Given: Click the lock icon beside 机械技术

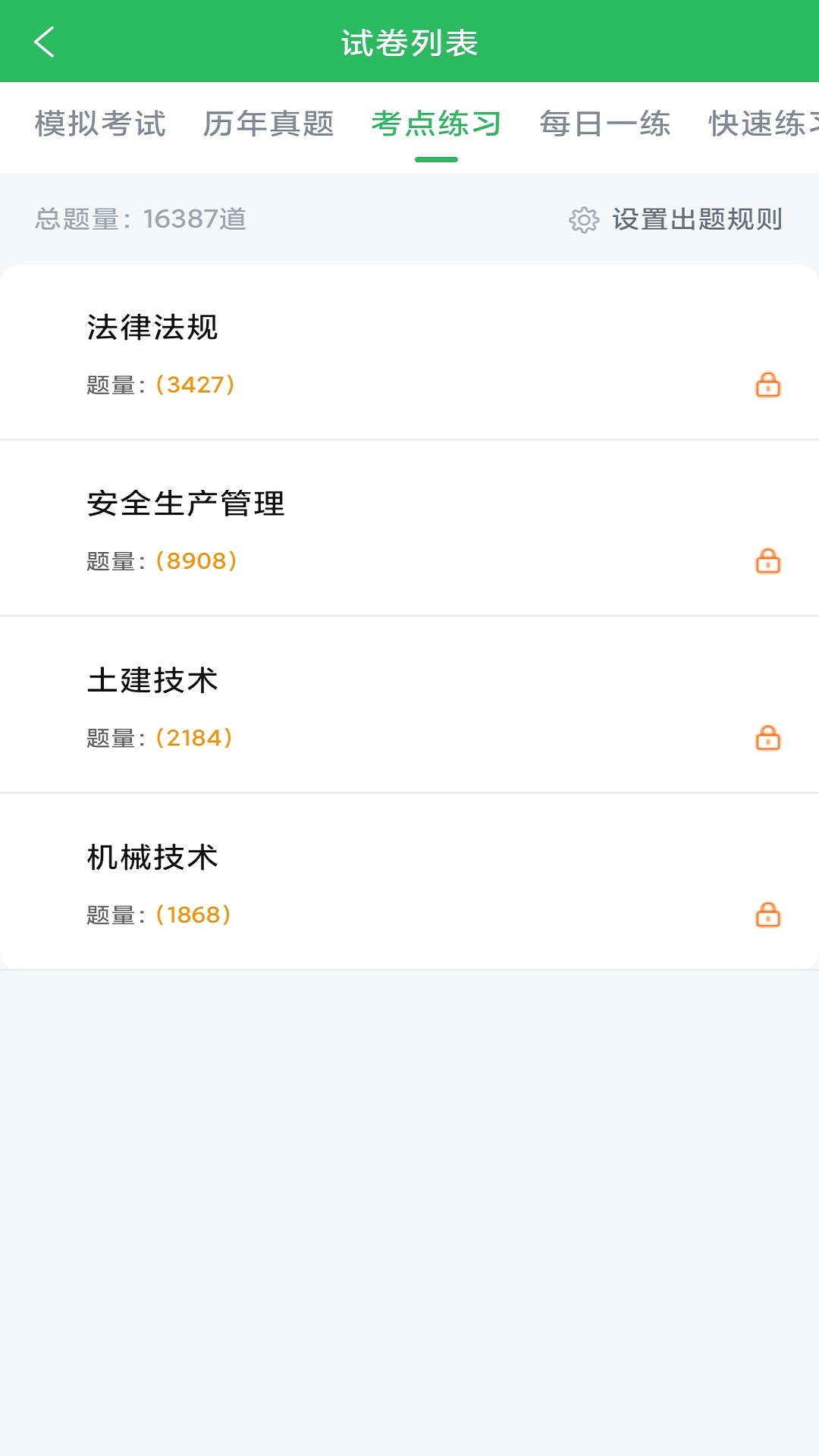Looking at the screenshot, I should point(768,915).
